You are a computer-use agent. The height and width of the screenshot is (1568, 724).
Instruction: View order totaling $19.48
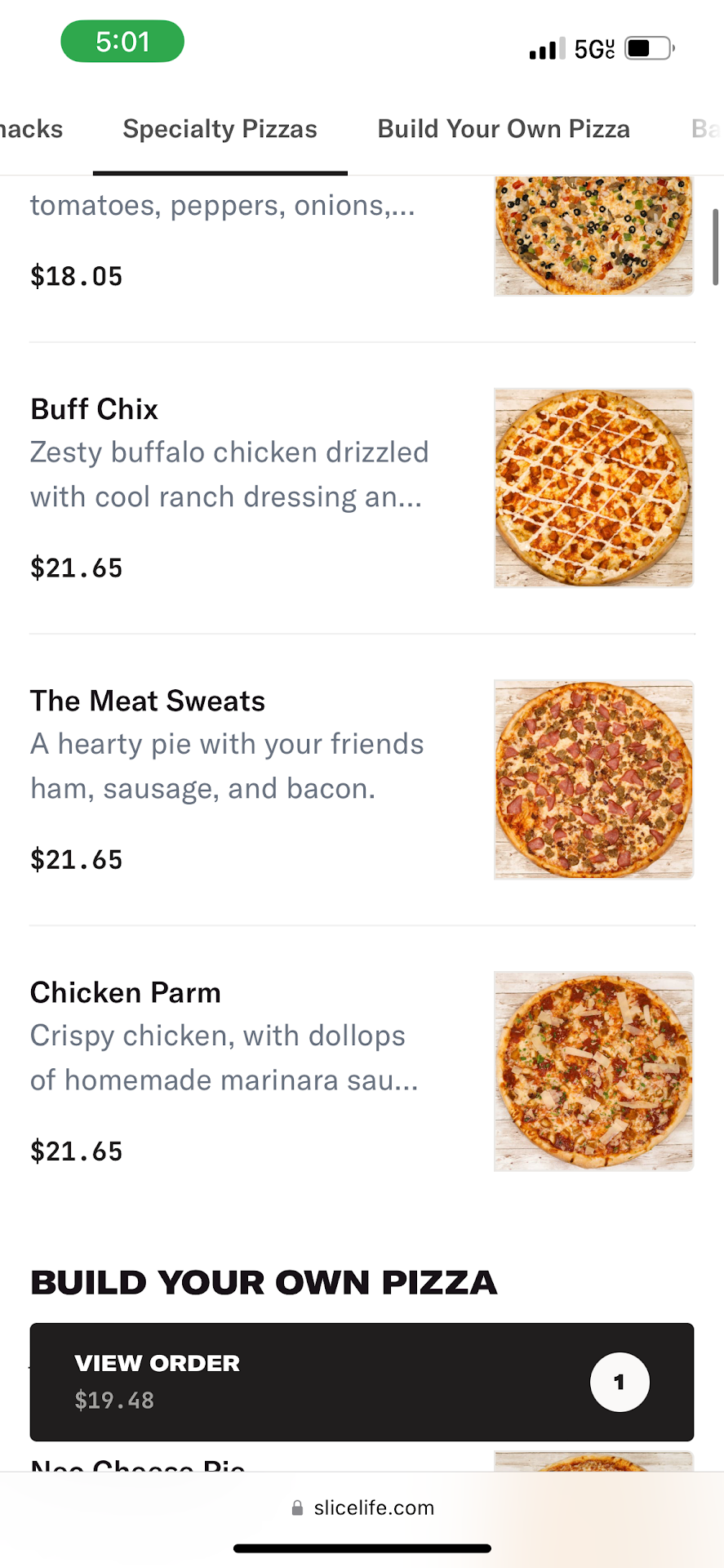coord(362,1382)
